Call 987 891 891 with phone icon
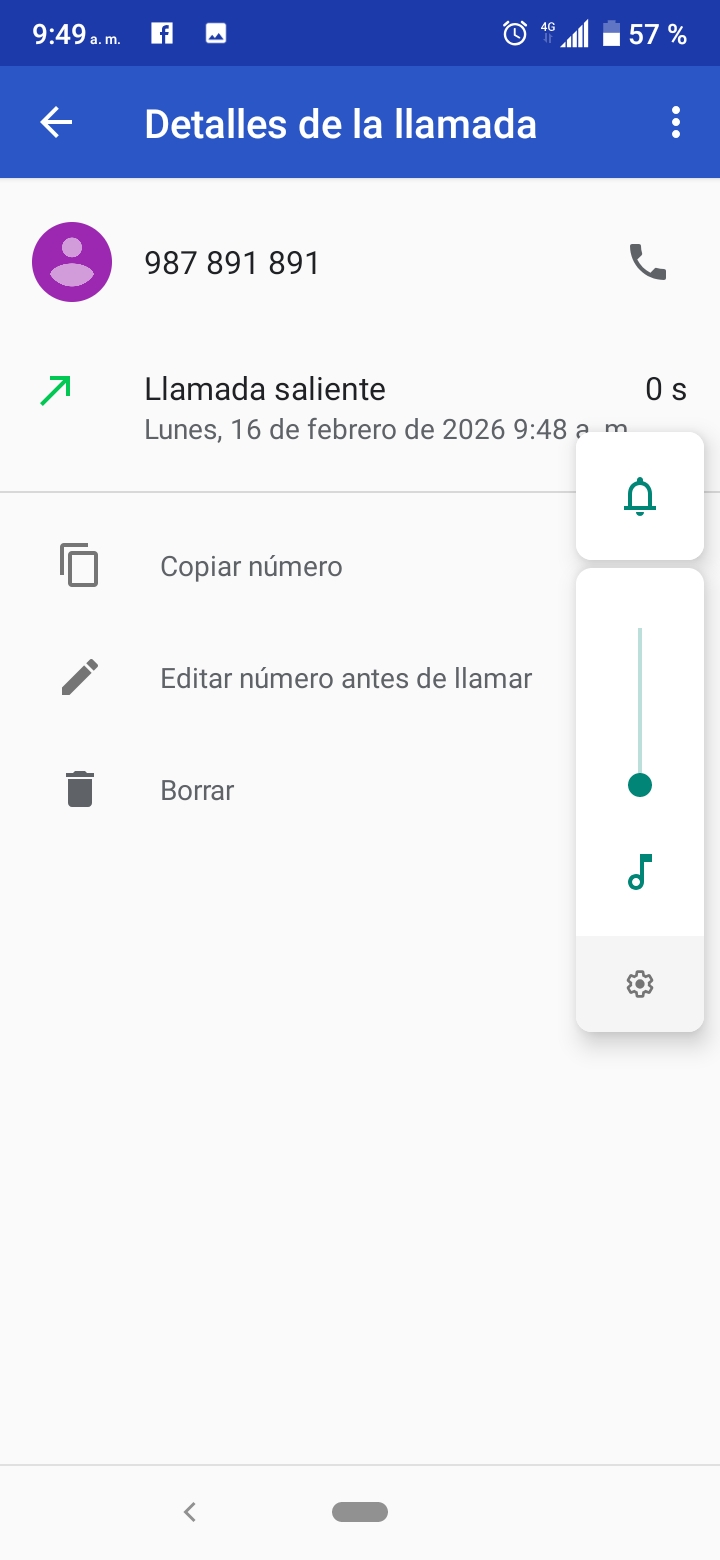 pos(647,262)
